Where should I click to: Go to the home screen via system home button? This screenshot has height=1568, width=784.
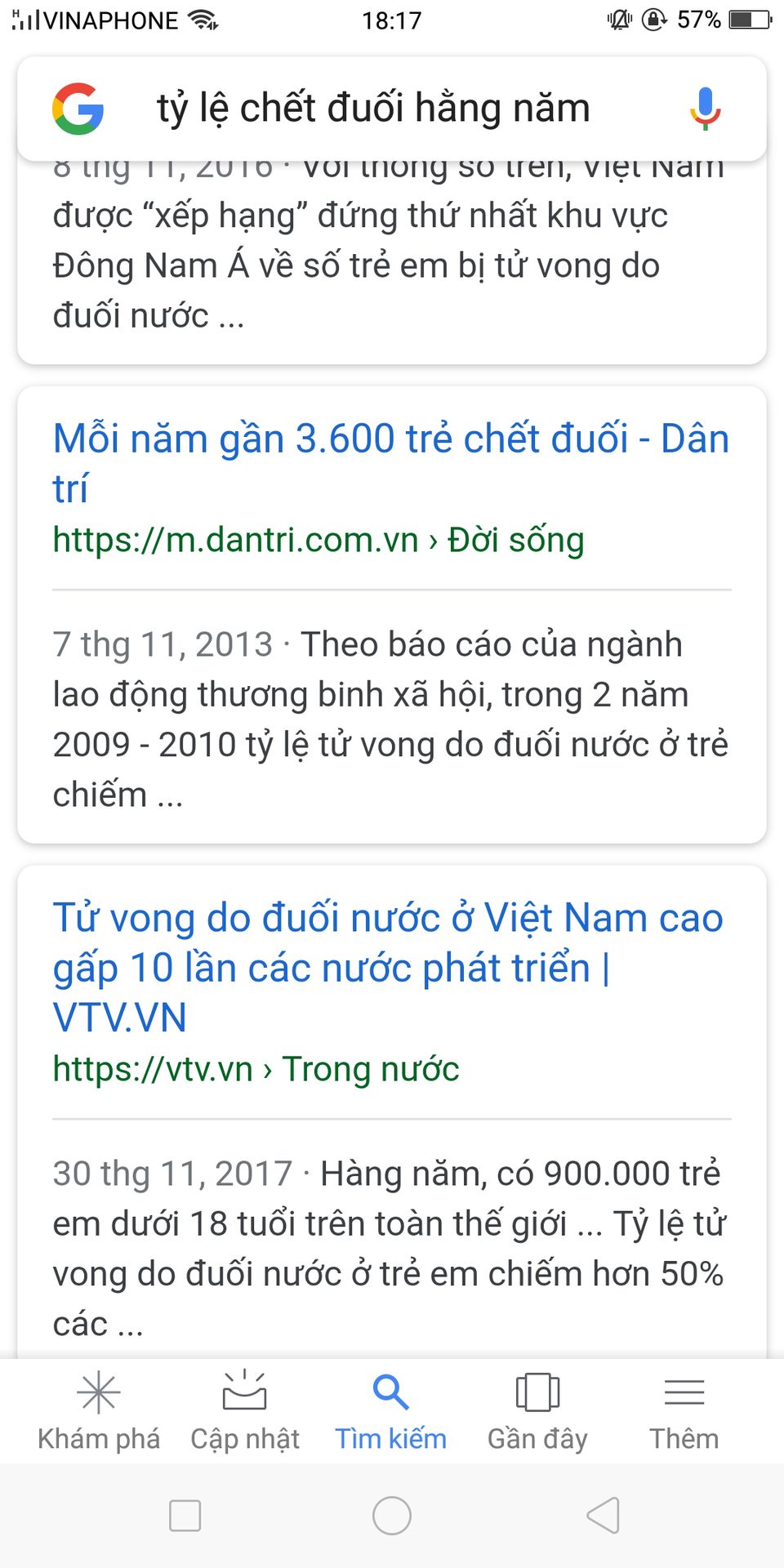tap(392, 1516)
